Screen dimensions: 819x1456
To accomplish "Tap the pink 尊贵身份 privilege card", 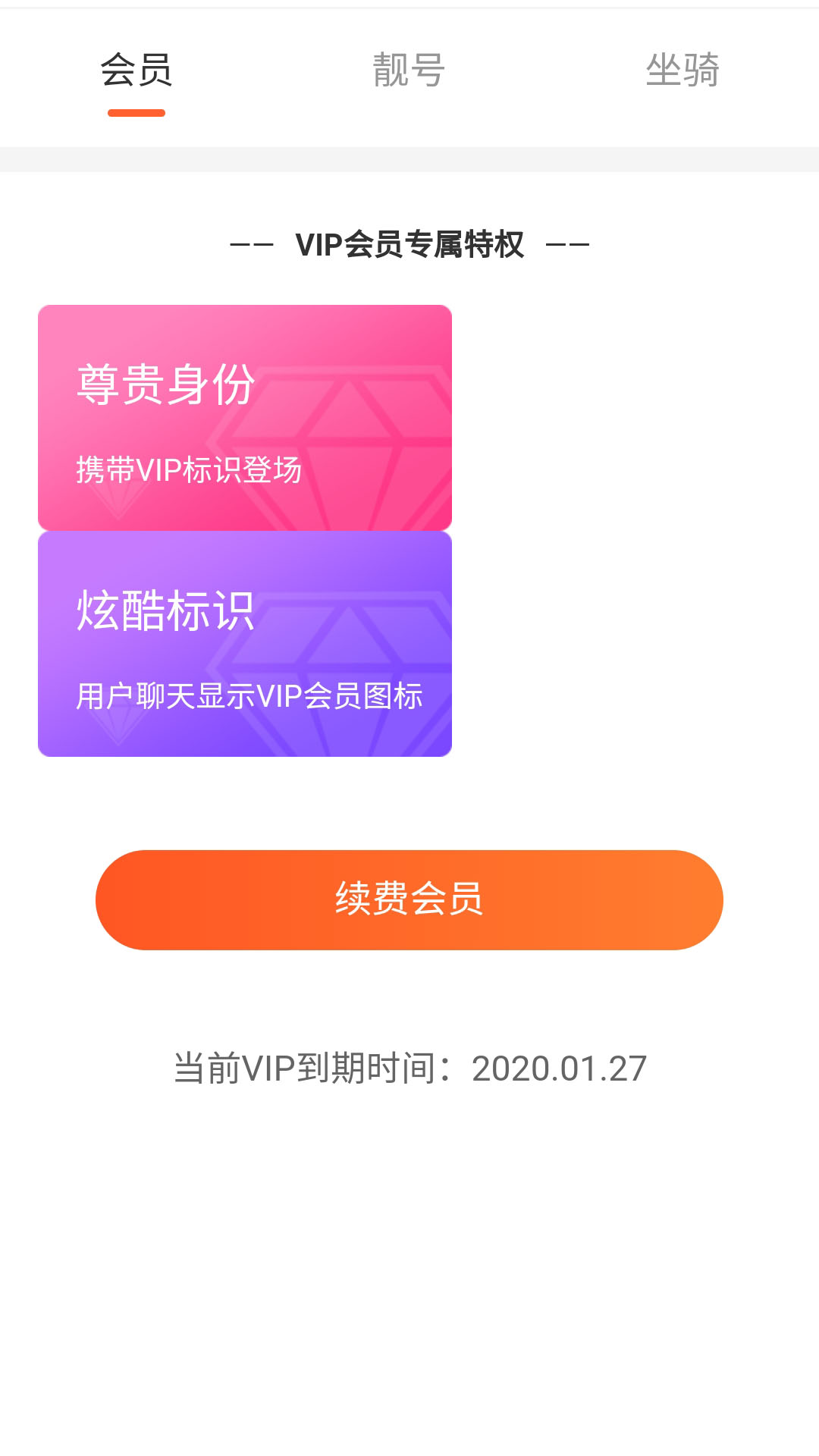I will (244, 416).
